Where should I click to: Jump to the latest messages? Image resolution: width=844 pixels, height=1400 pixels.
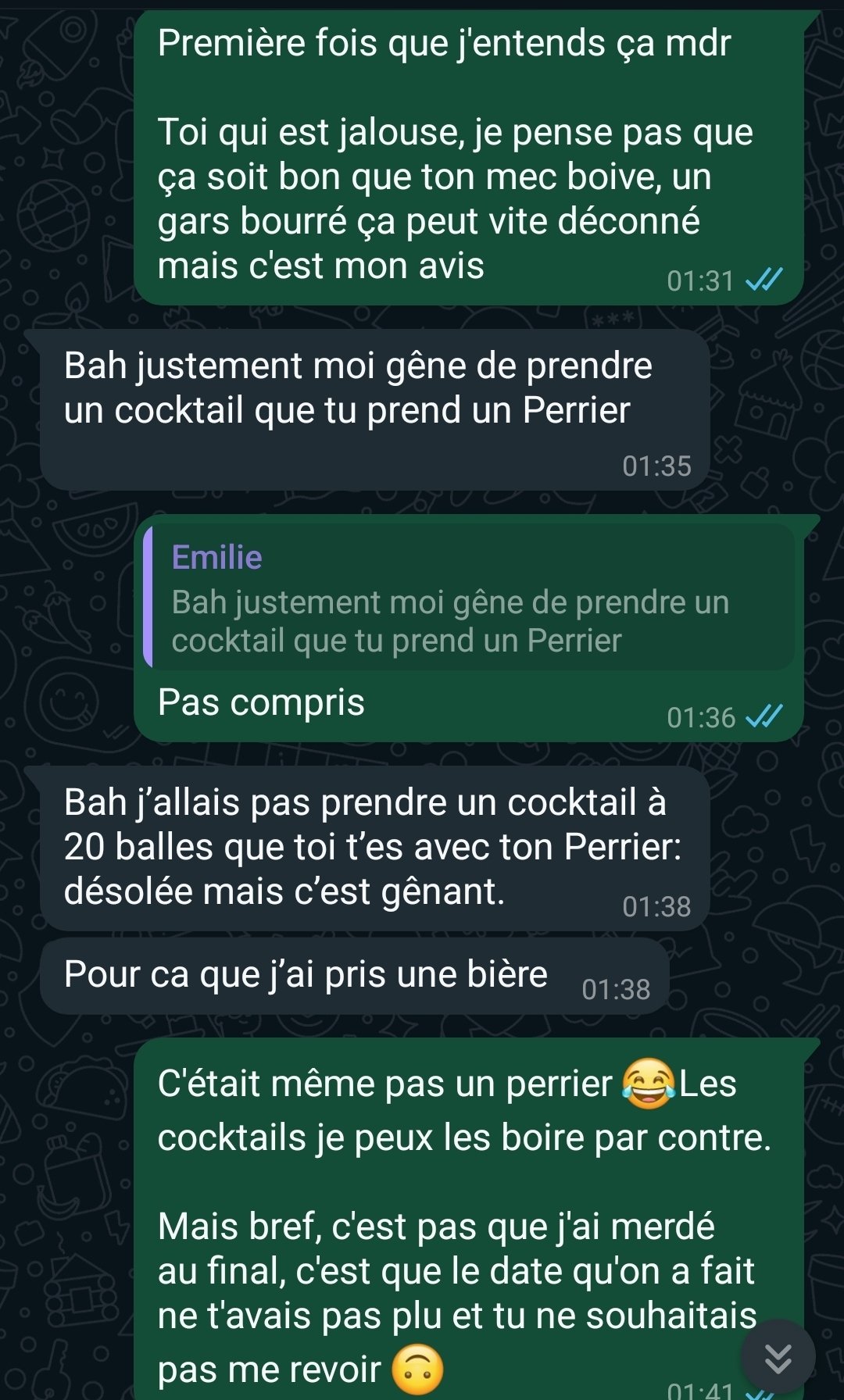tap(778, 1358)
